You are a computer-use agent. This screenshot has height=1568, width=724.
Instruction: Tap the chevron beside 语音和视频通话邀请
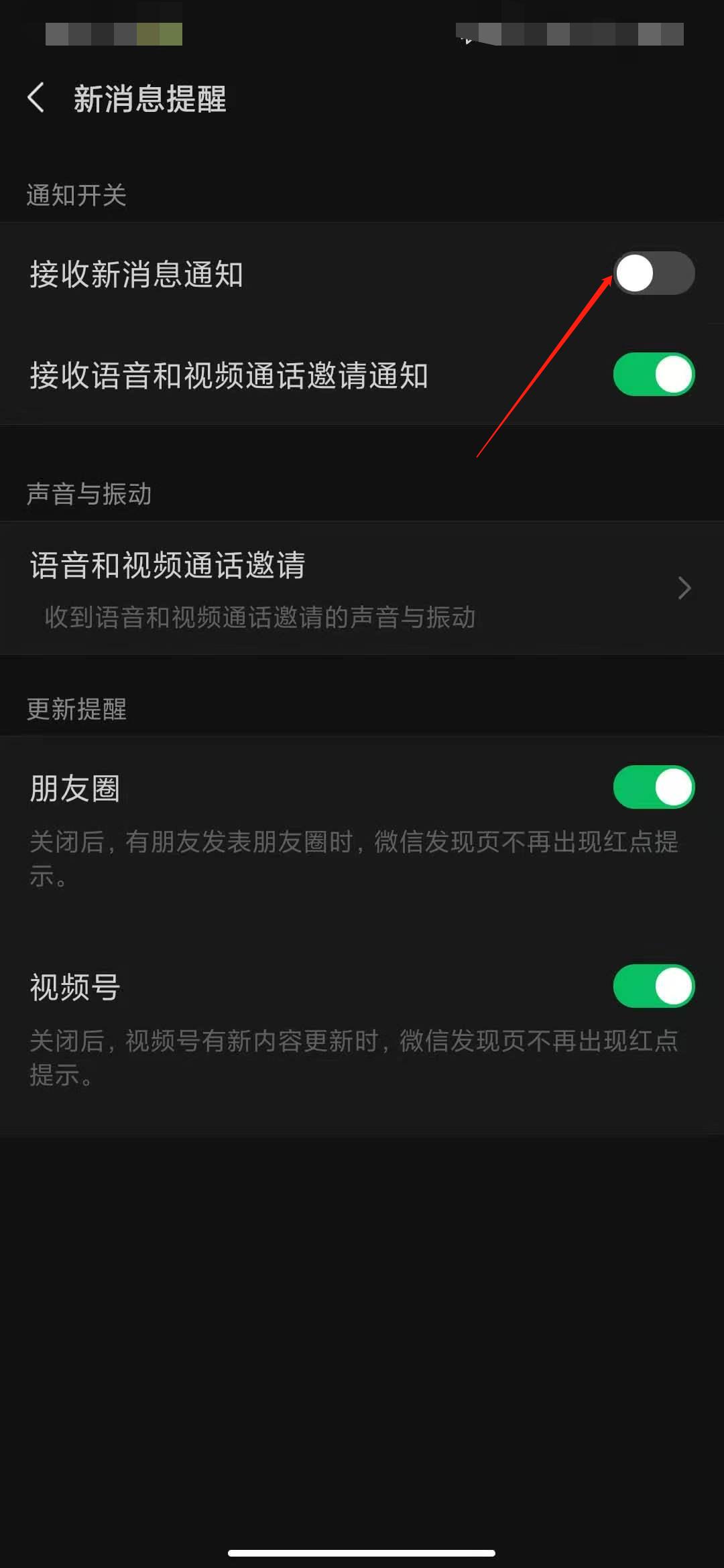pyautogui.click(x=684, y=588)
